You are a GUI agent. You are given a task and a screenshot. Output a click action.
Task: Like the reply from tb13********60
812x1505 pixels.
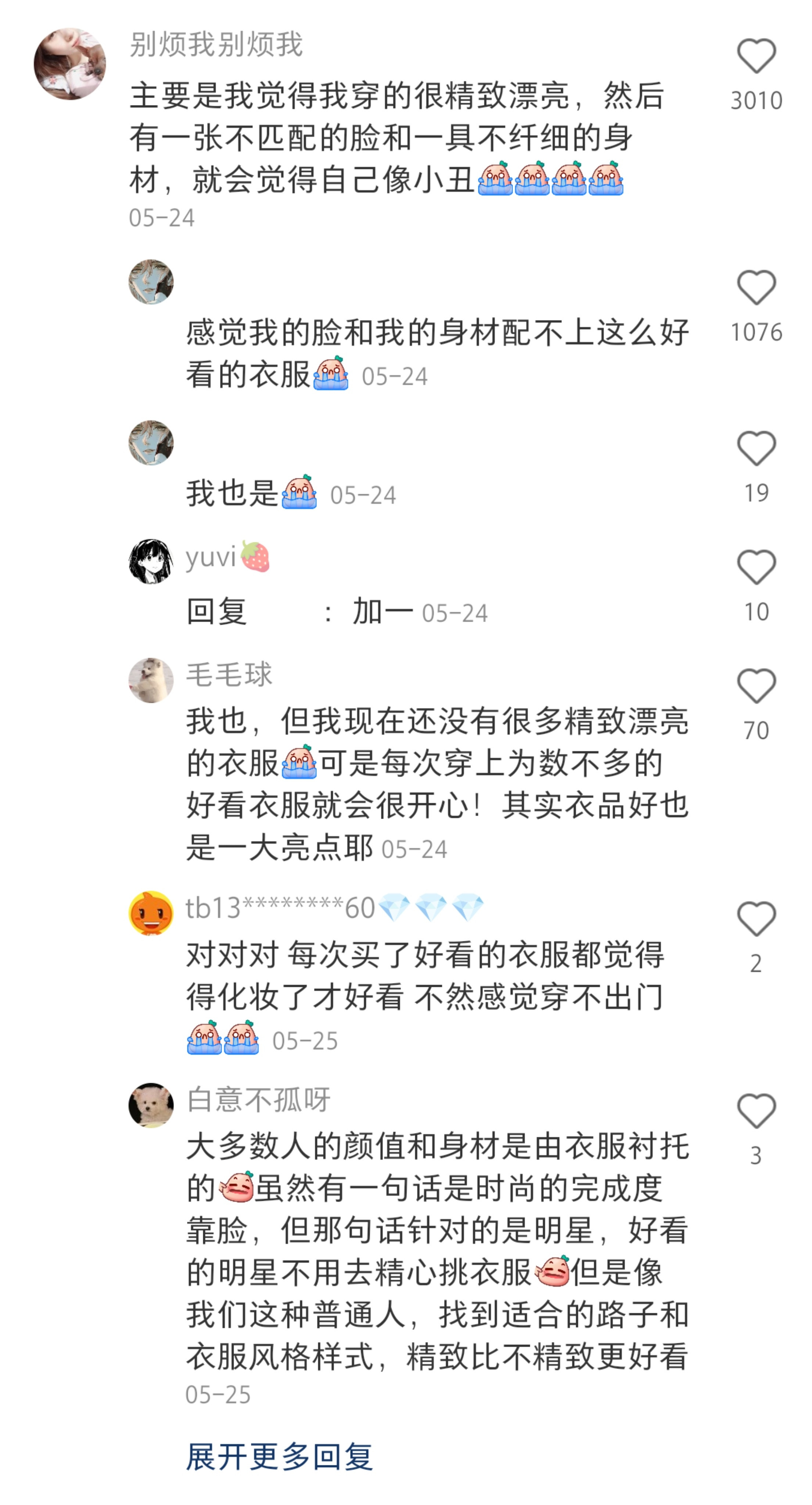(x=756, y=919)
